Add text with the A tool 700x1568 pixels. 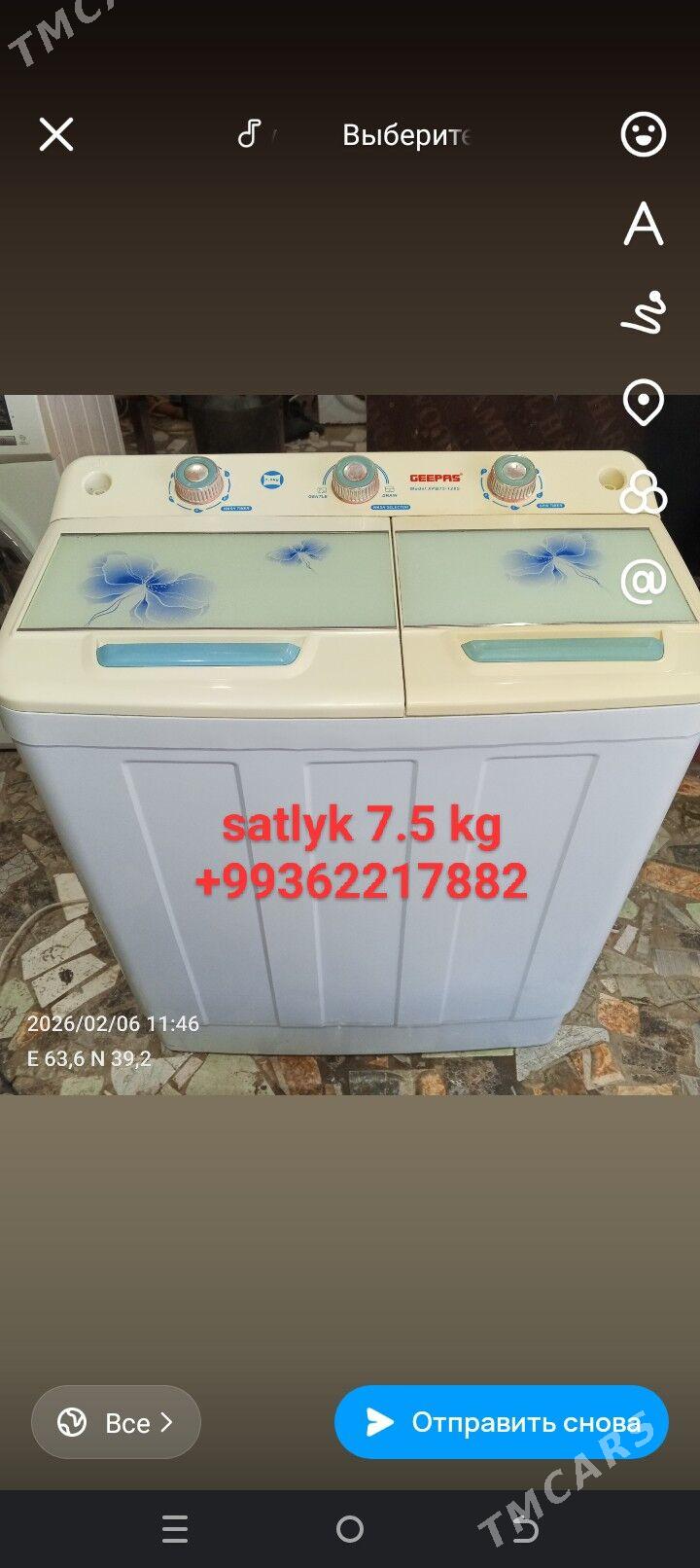(x=643, y=225)
